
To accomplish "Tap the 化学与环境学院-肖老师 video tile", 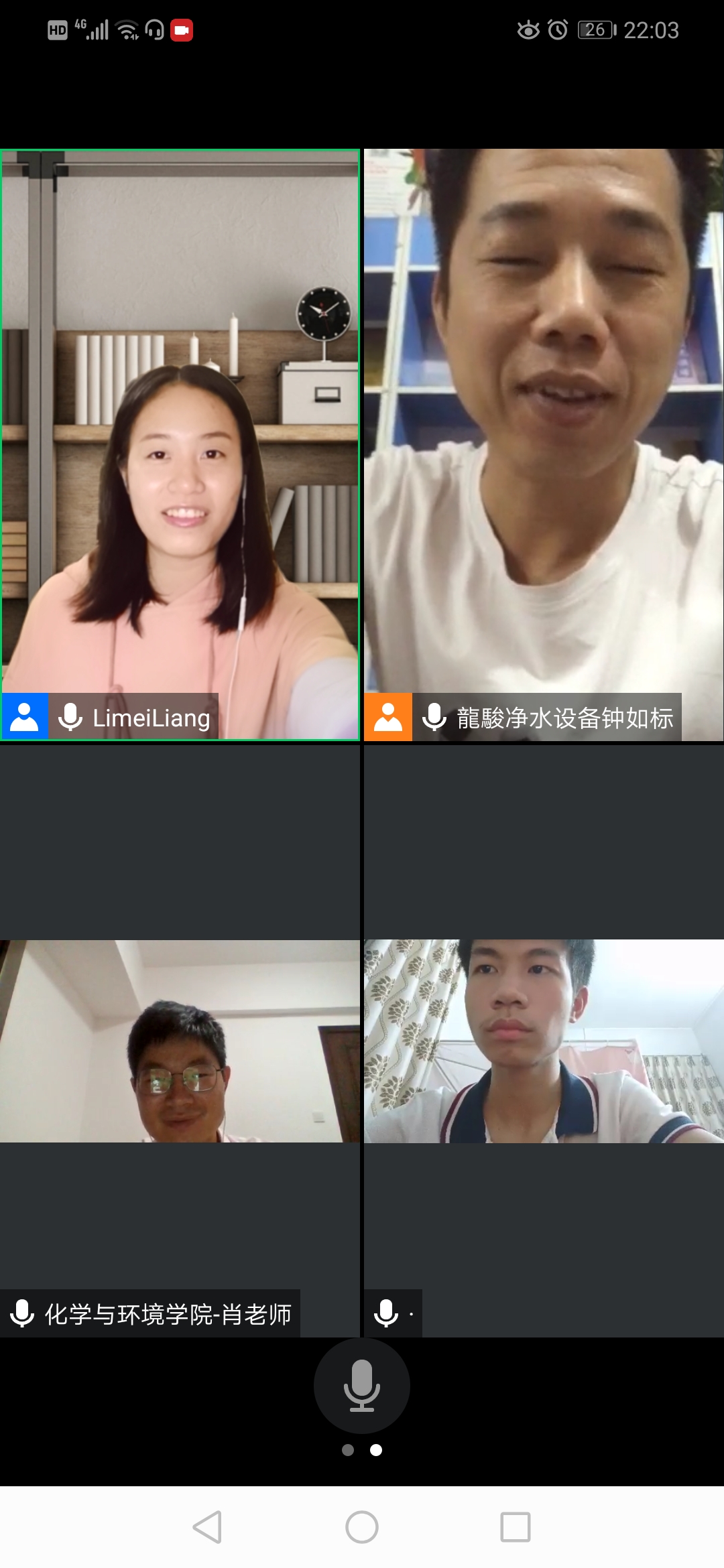I will pyautogui.click(x=180, y=1041).
